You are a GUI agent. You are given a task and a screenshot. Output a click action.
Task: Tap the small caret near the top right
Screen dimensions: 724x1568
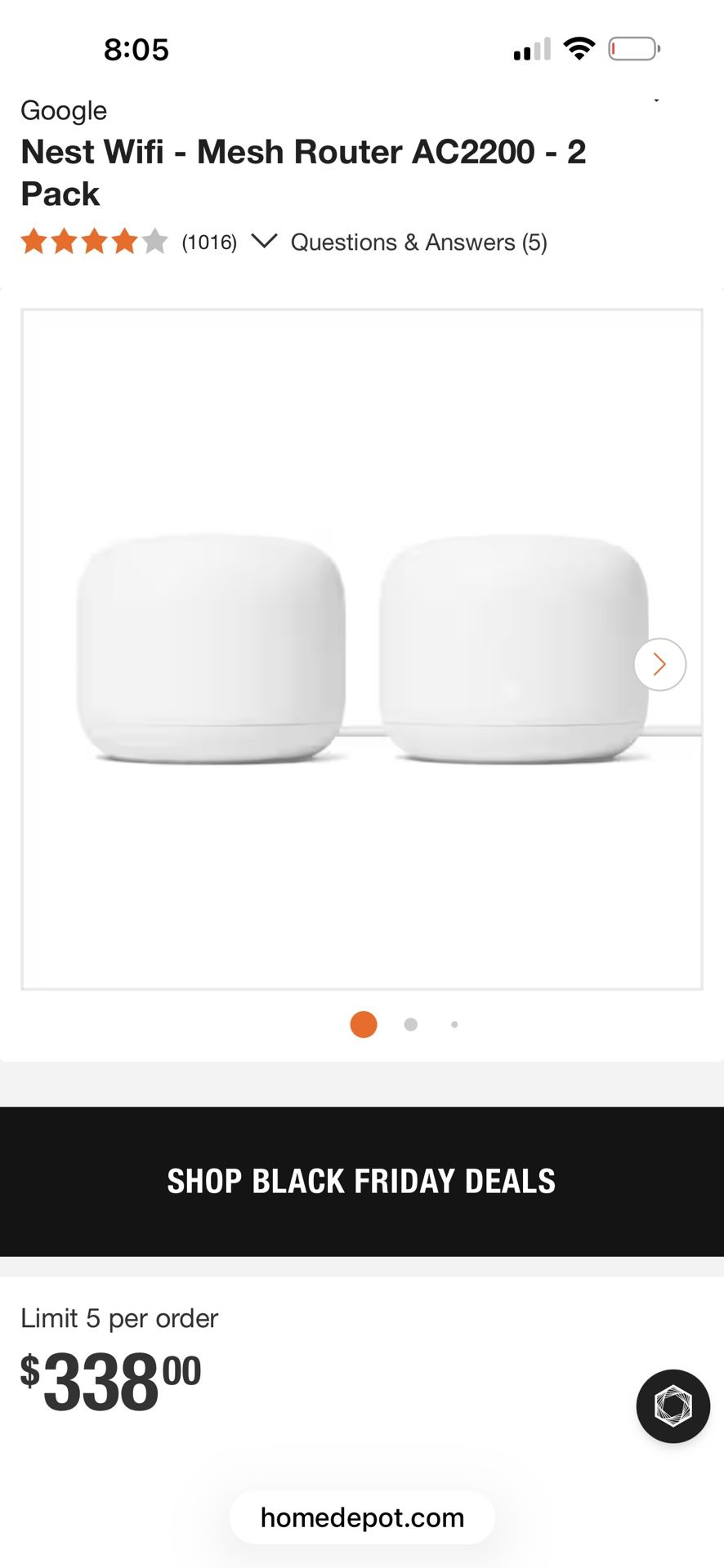(x=656, y=100)
